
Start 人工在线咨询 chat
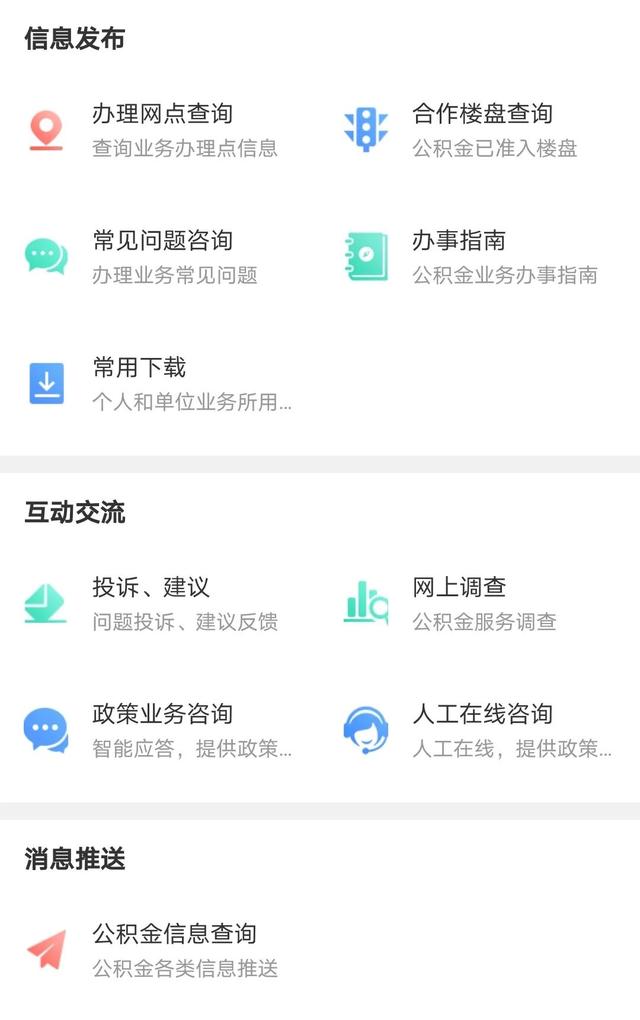click(482, 714)
